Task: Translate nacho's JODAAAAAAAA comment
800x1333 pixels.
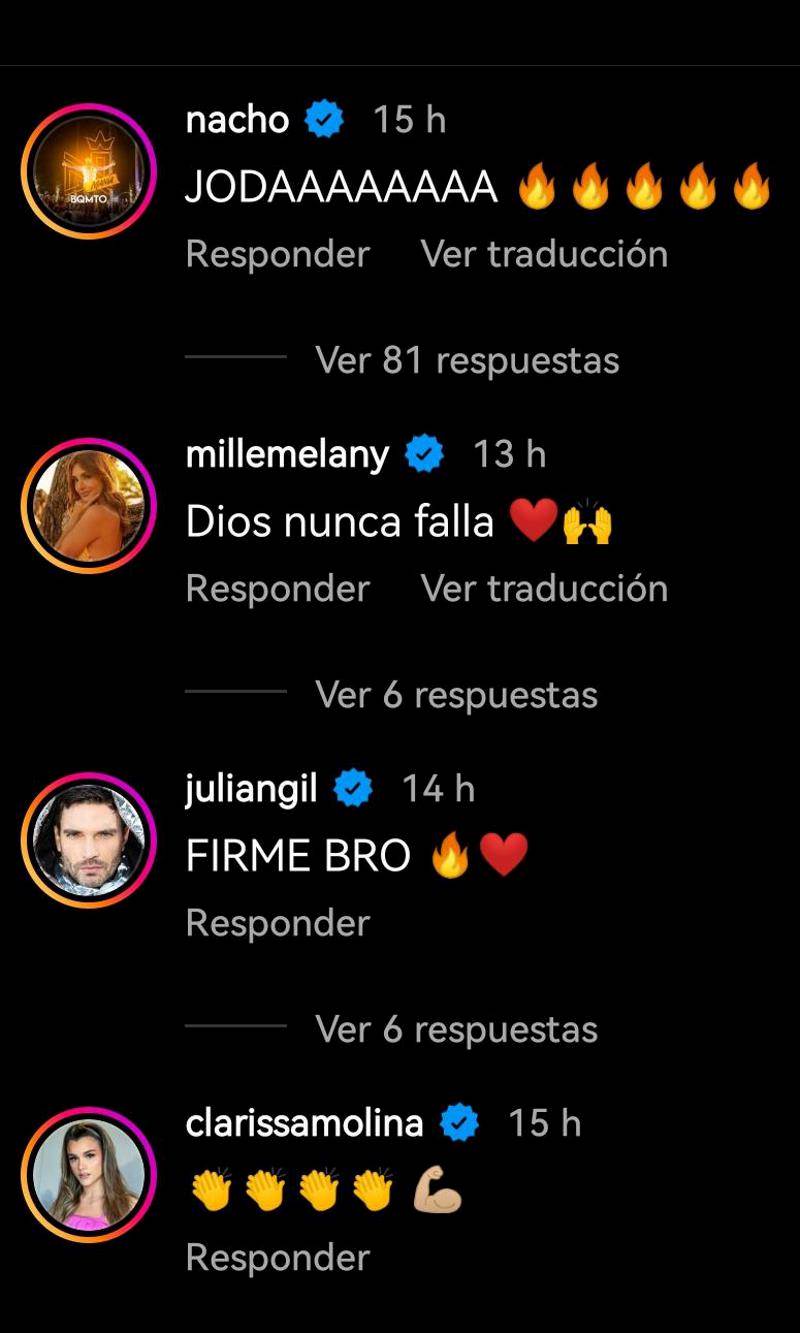Action: (x=544, y=254)
